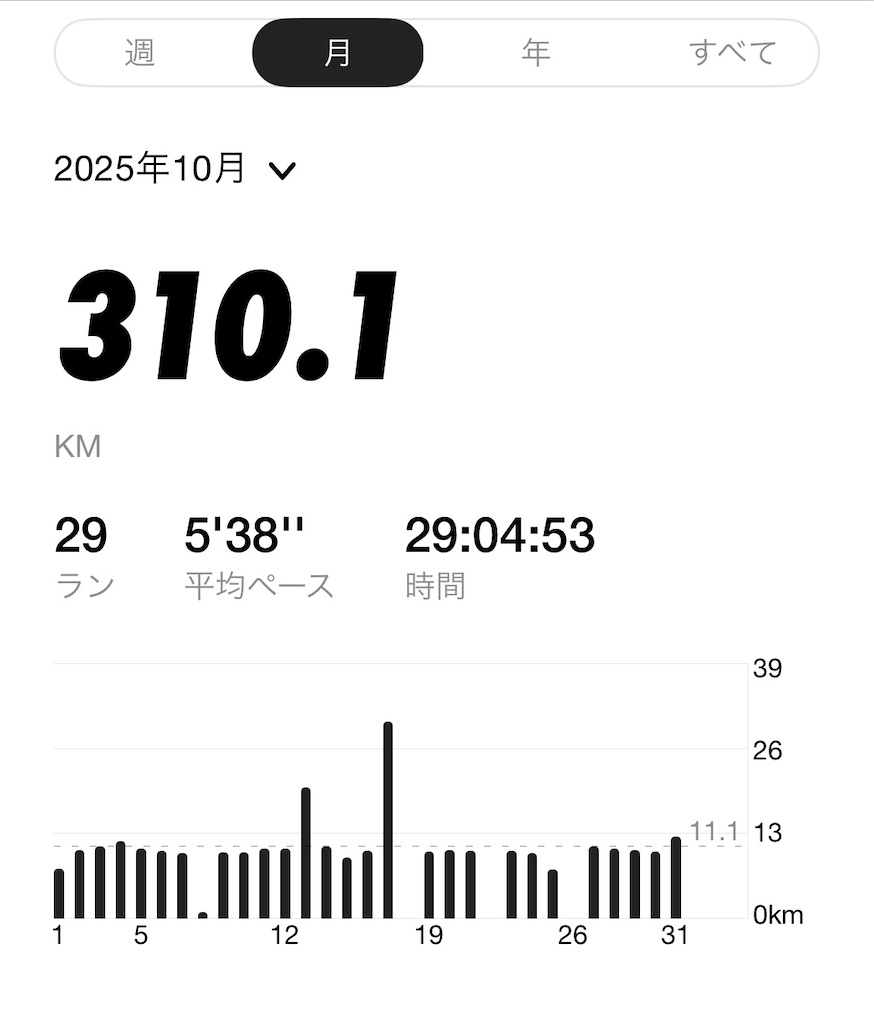Switch to the 年 (year) view

point(536,52)
